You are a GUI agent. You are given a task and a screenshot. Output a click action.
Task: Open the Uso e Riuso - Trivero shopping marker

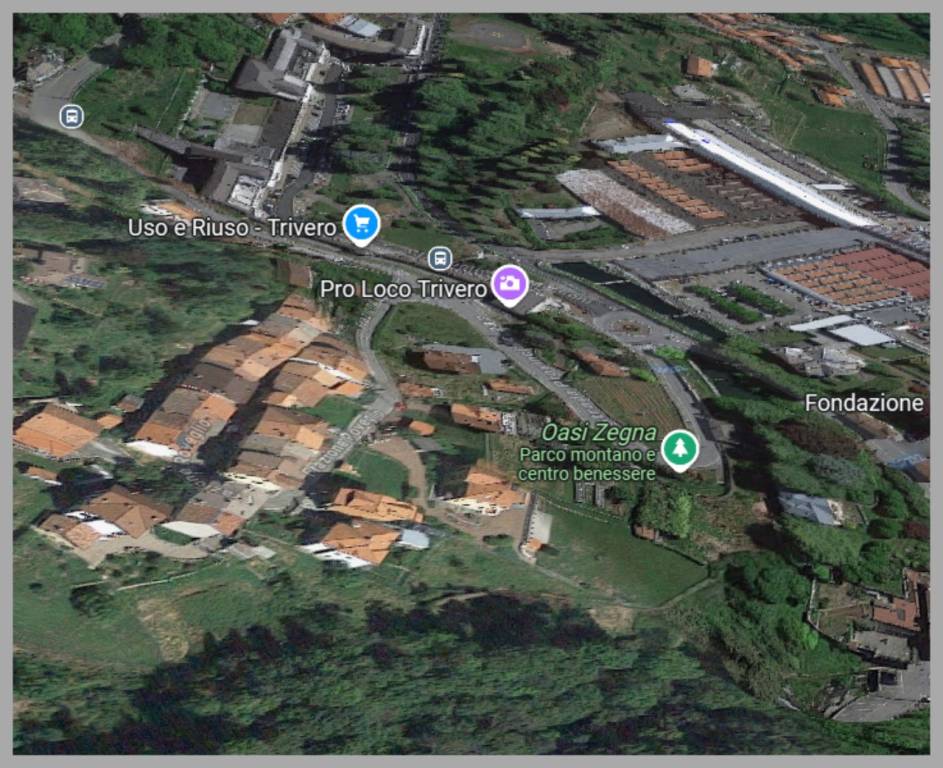click(x=361, y=223)
